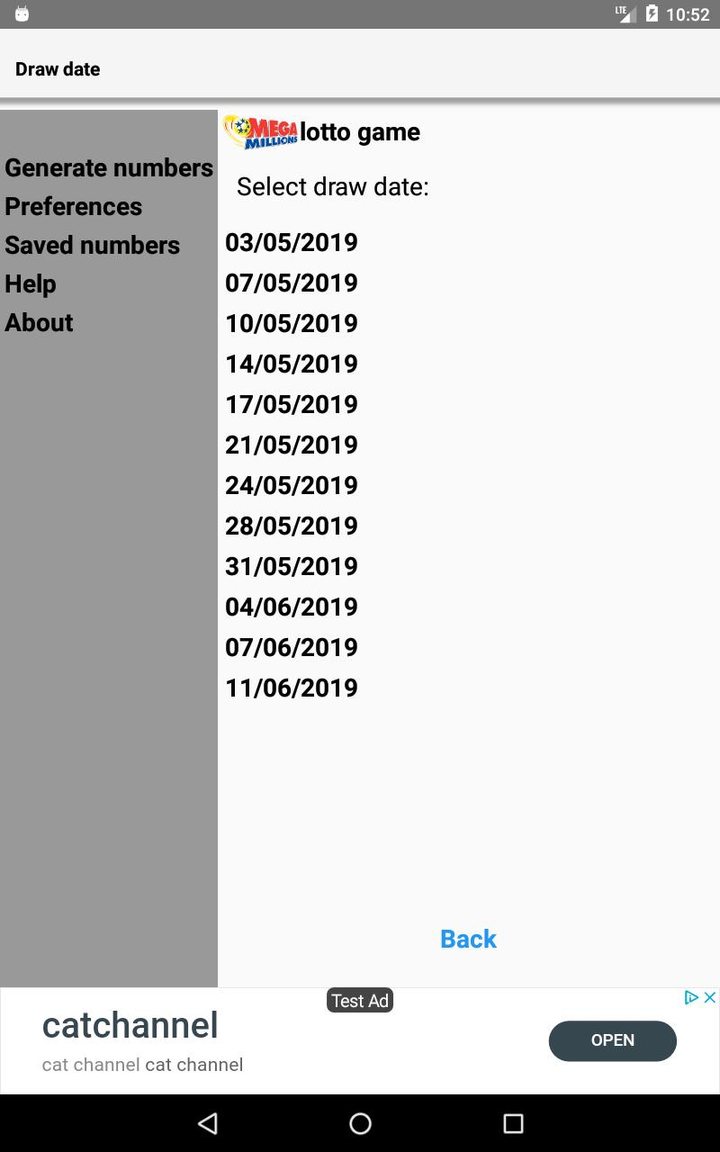The width and height of the screenshot is (720, 1152).
Task: Select the 24/05/2019 draw date
Action: 291,486
